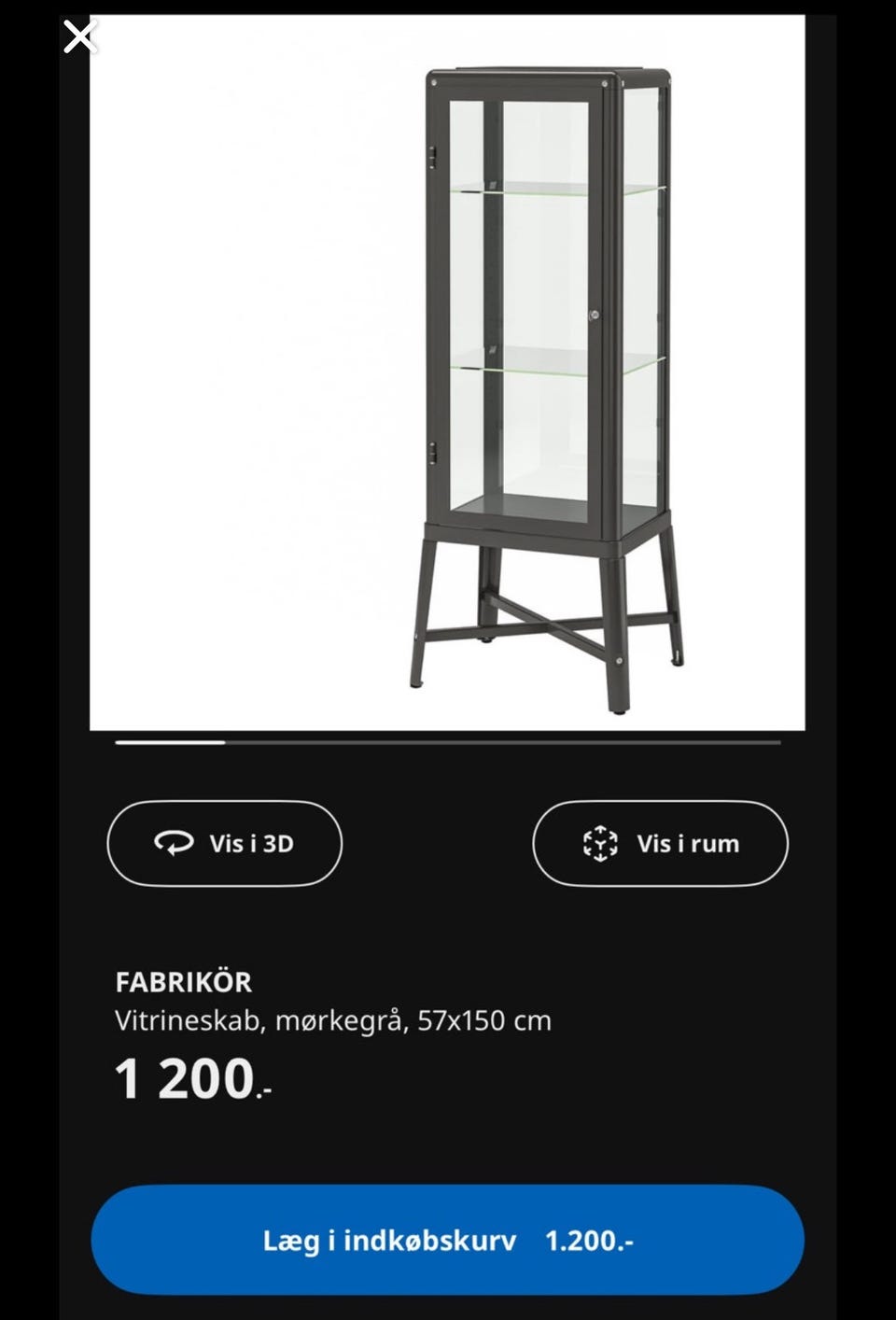Tap the expand-arrows icon for room view

[601, 843]
